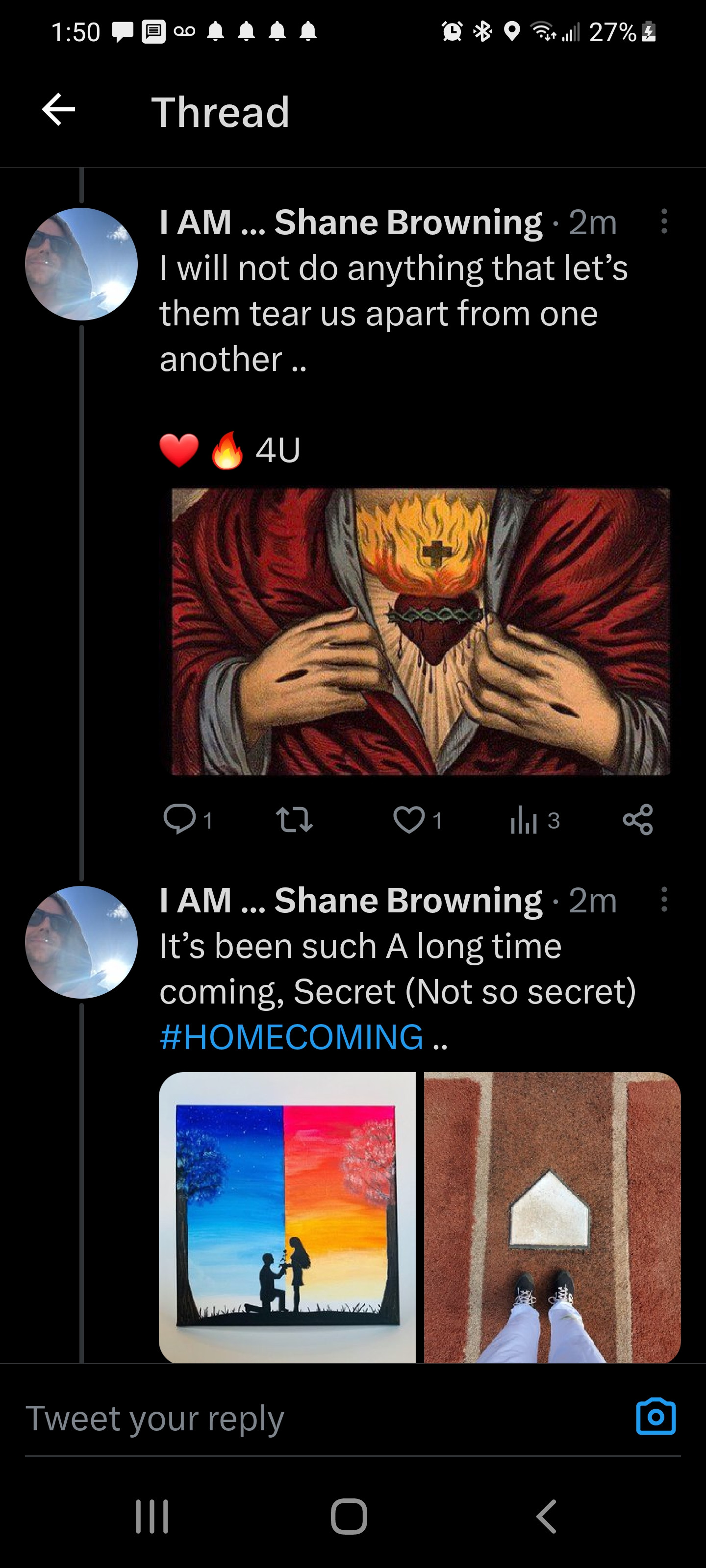Share the 'tear us apart' tweet
The height and width of the screenshot is (1568, 706).
point(638,819)
